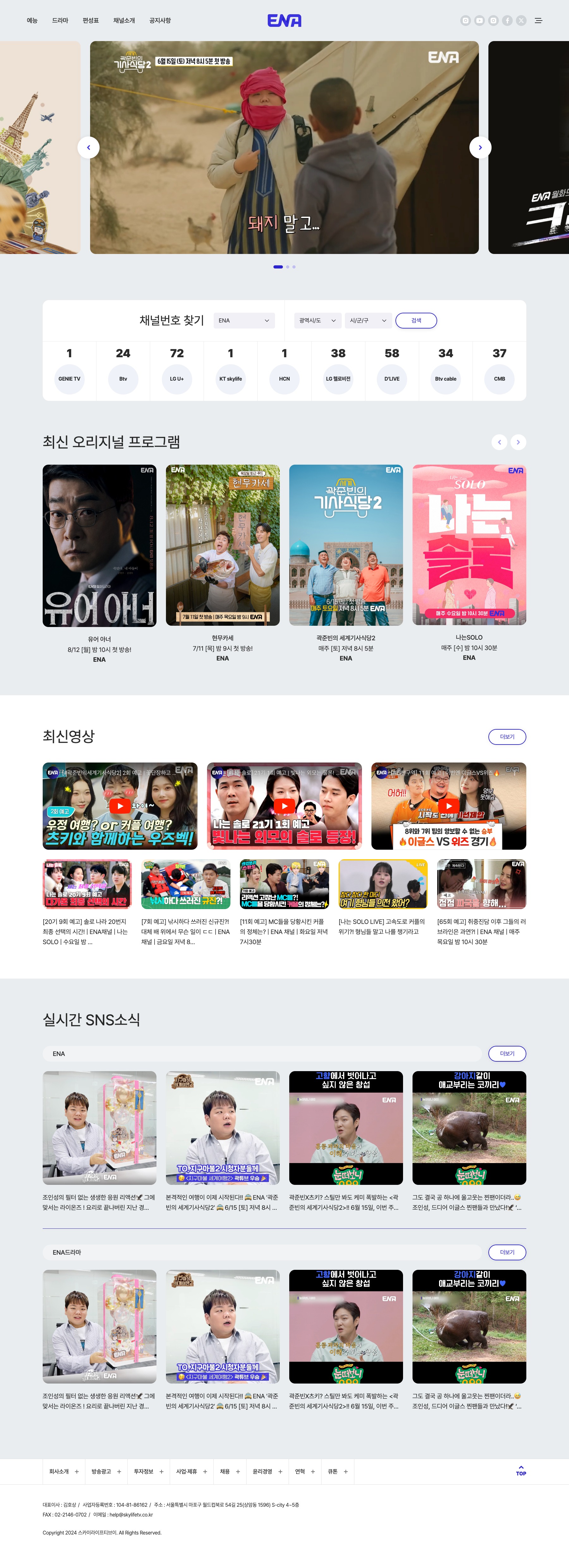The image size is (569, 1568).
Task: Open ENA's YouTube channel
Action: coord(480,21)
